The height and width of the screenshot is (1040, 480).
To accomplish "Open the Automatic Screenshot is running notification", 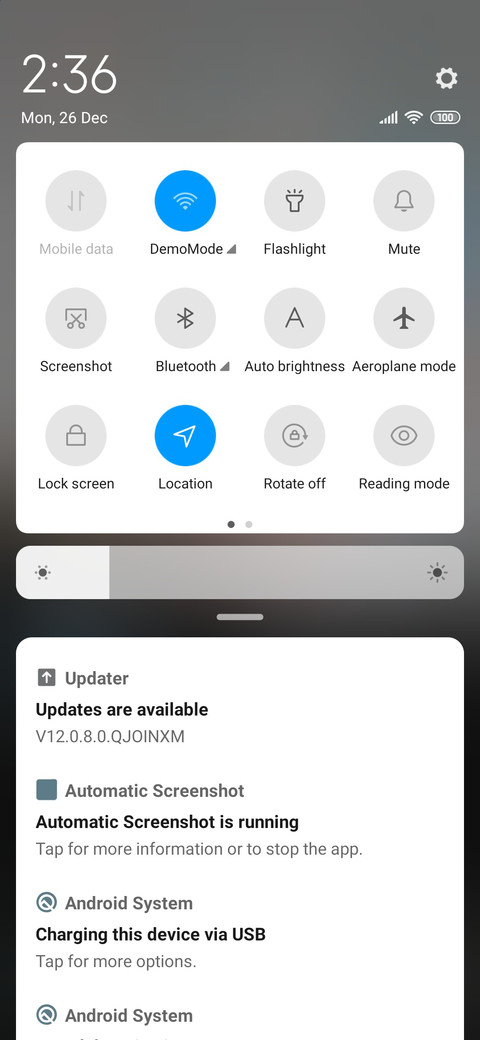I will [x=240, y=820].
